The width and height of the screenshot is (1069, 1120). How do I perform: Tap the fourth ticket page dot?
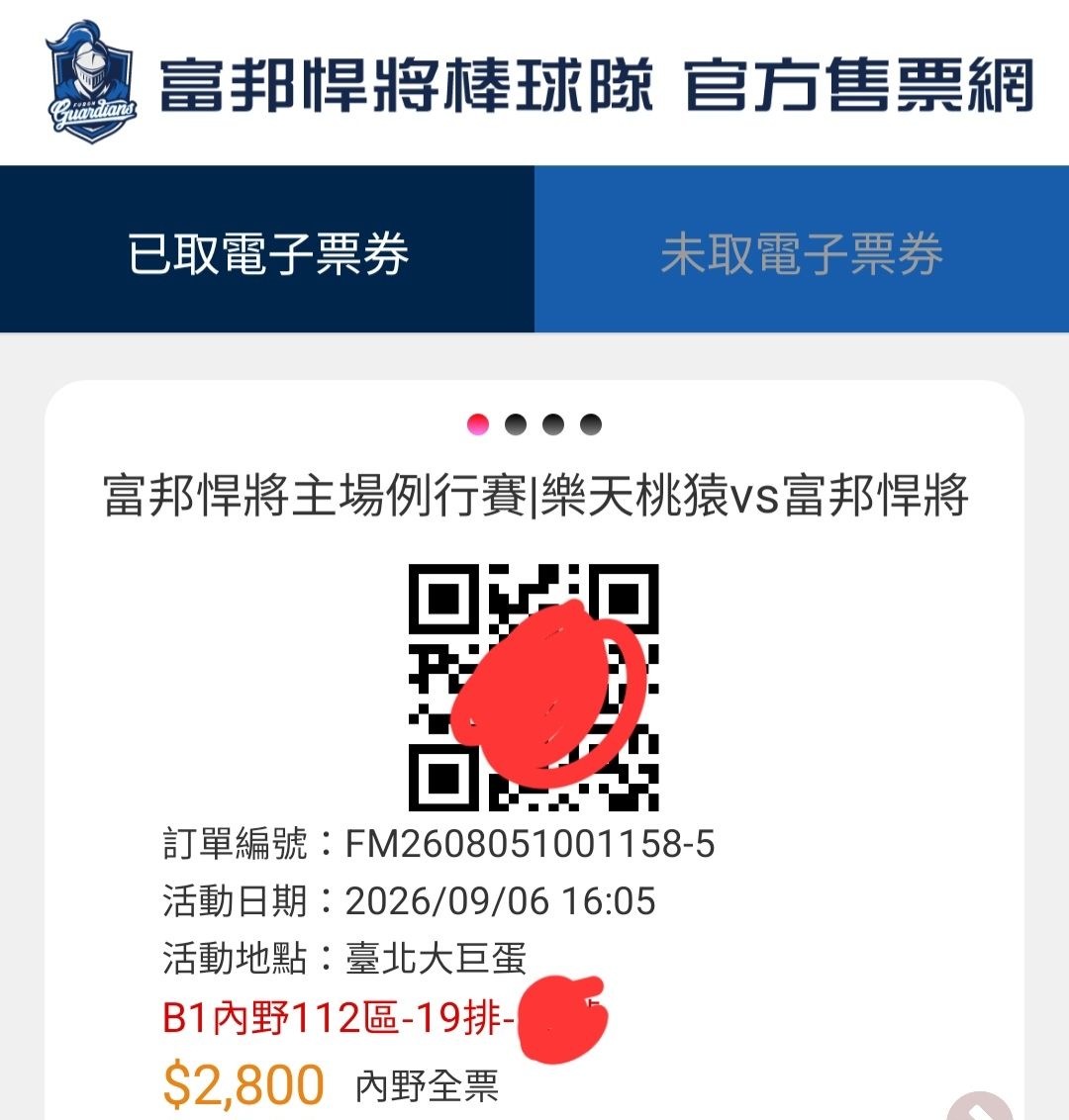click(590, 424)
